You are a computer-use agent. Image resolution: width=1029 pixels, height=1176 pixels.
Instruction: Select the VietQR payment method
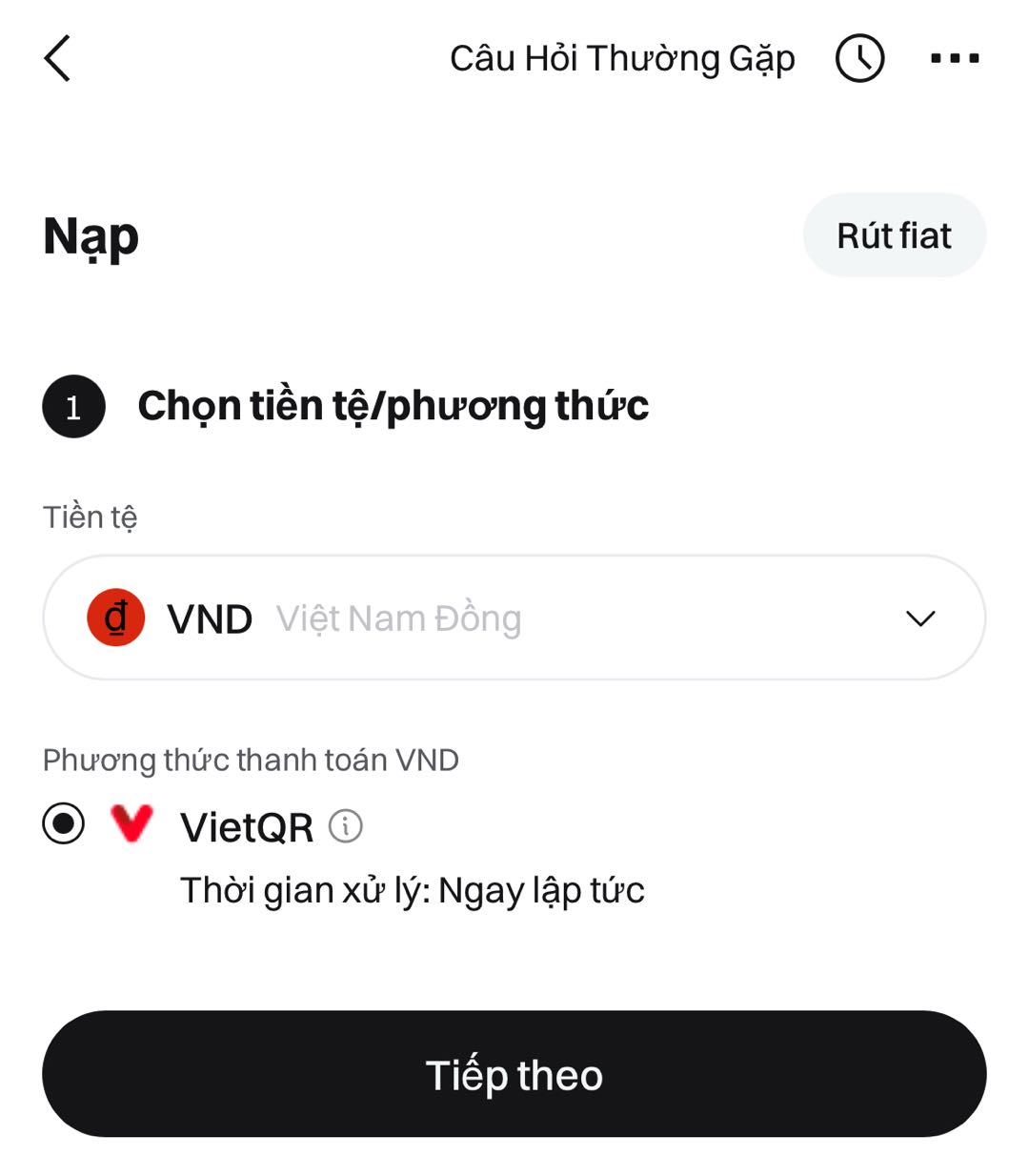(x=64, y=823)
